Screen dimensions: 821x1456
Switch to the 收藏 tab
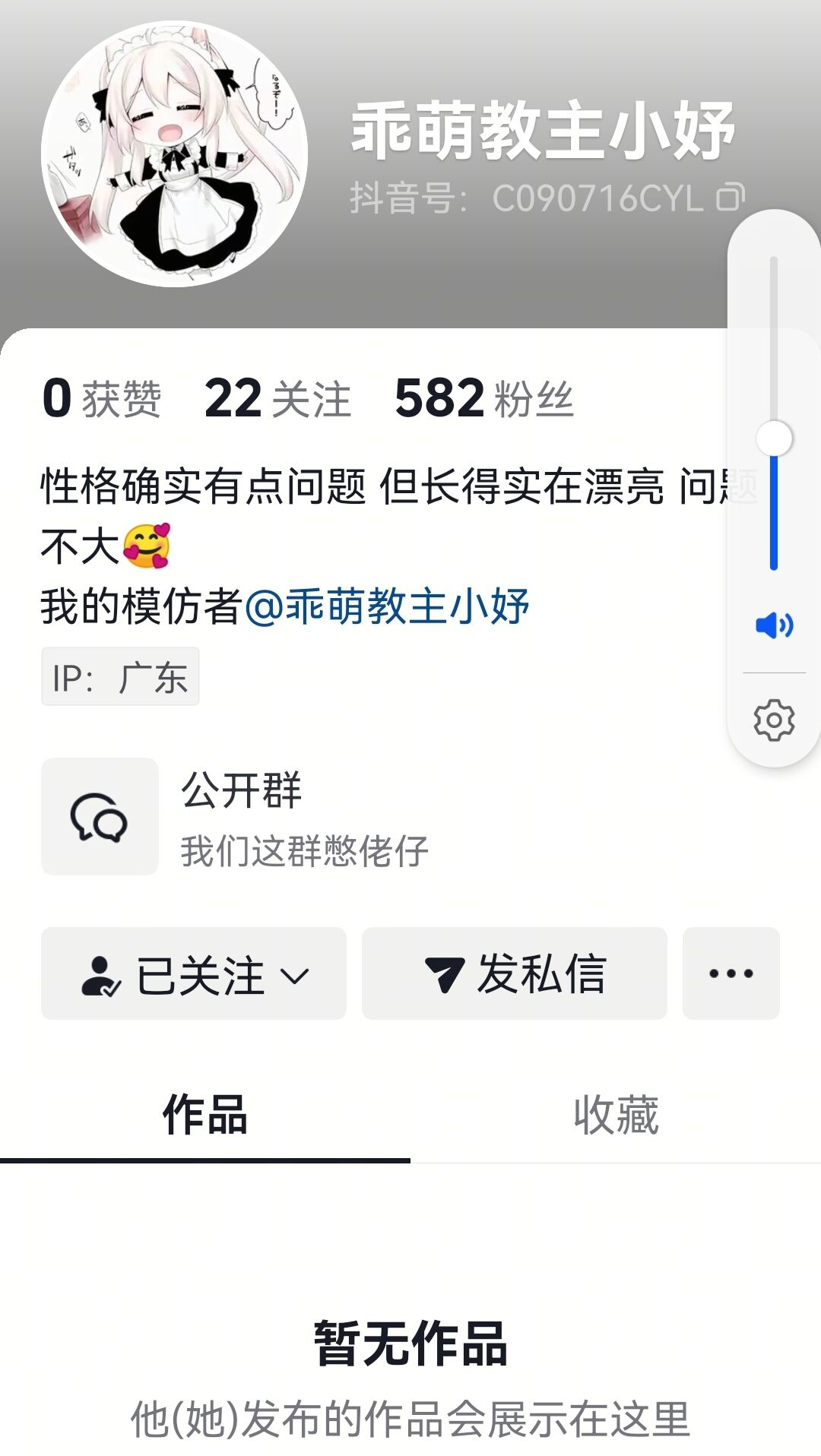pyautogui.click(x=616, y=1116)
